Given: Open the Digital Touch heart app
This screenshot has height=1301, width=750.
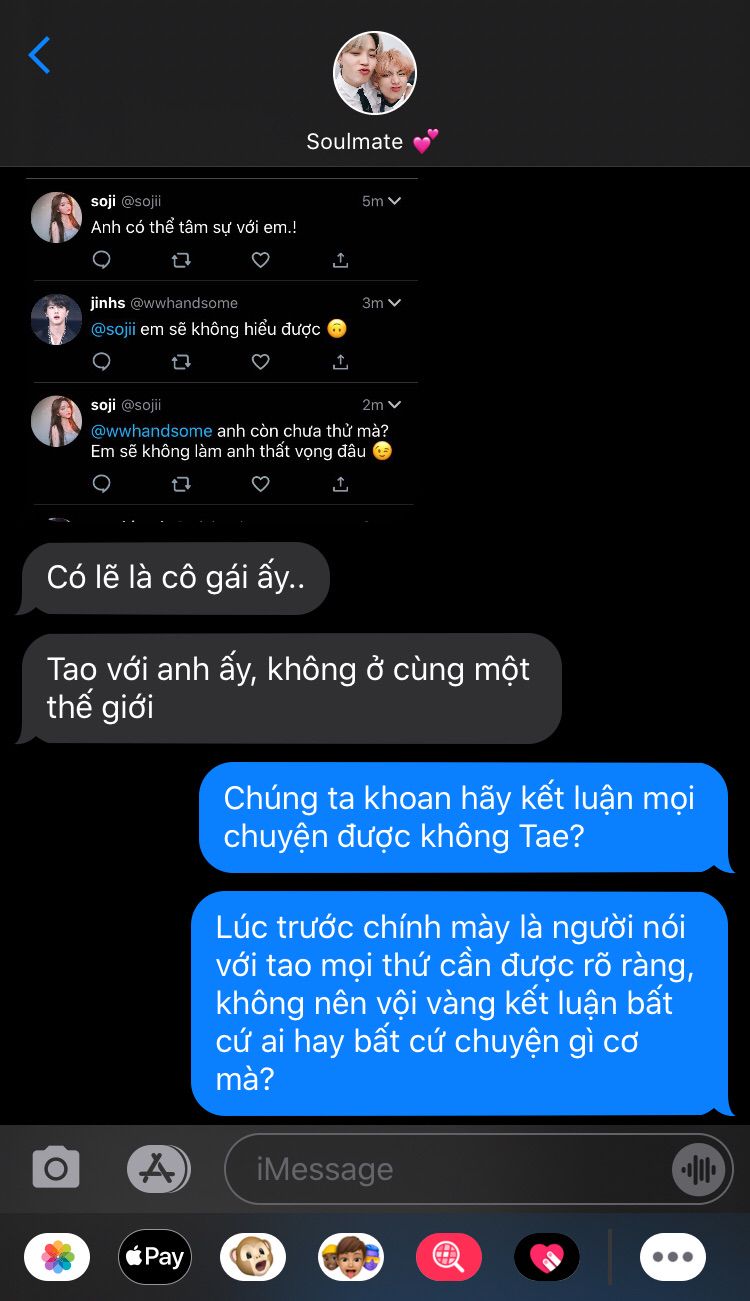Looking at the screenshot, I should [547, 1257].
